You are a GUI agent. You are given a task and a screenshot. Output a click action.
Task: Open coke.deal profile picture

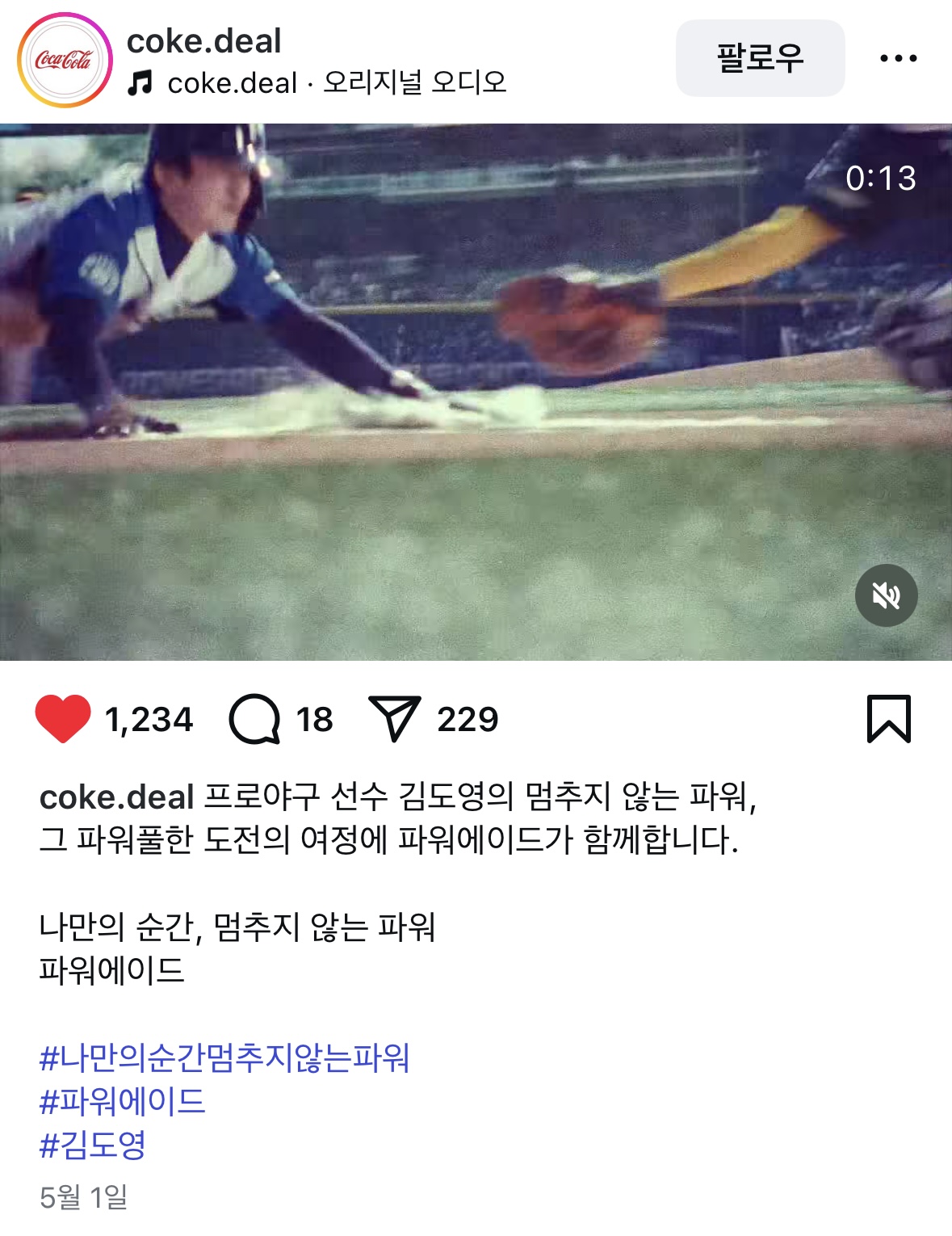pos(65,61)
